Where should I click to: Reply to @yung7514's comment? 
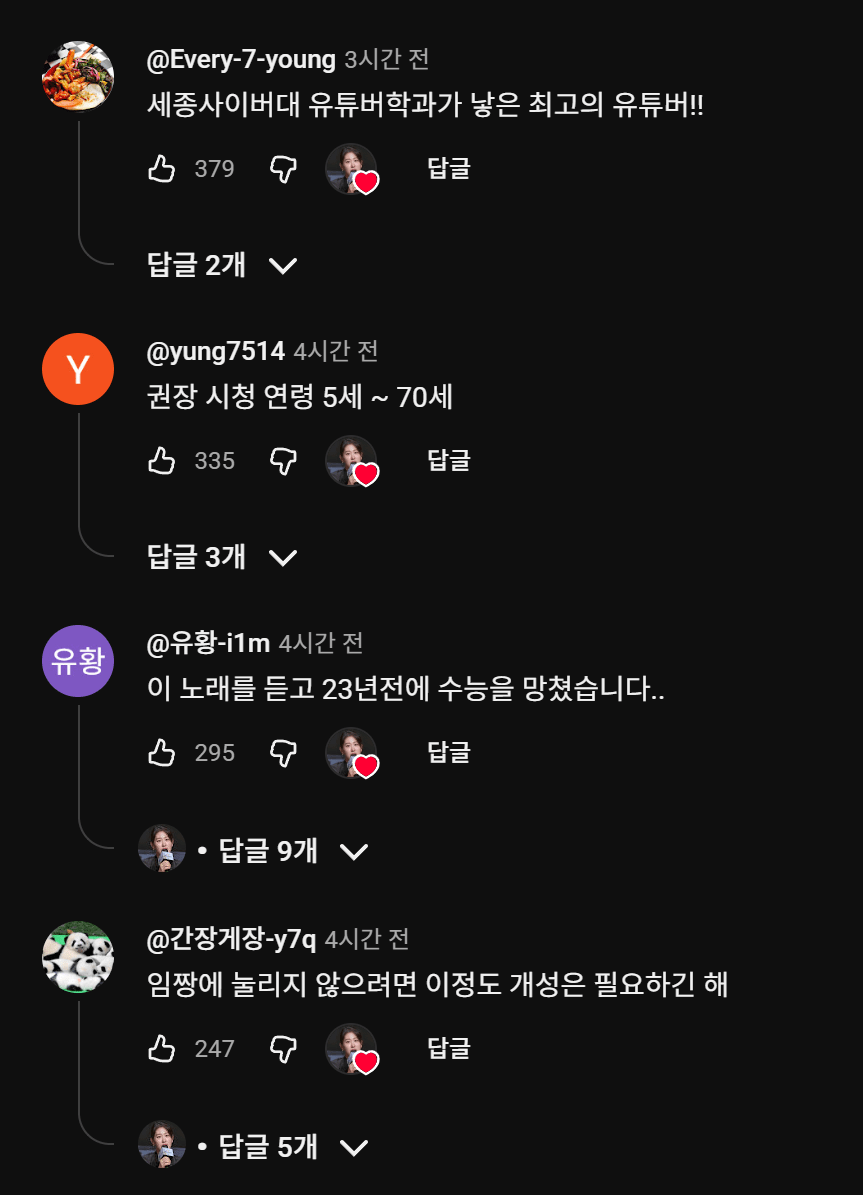coord(448,461)
